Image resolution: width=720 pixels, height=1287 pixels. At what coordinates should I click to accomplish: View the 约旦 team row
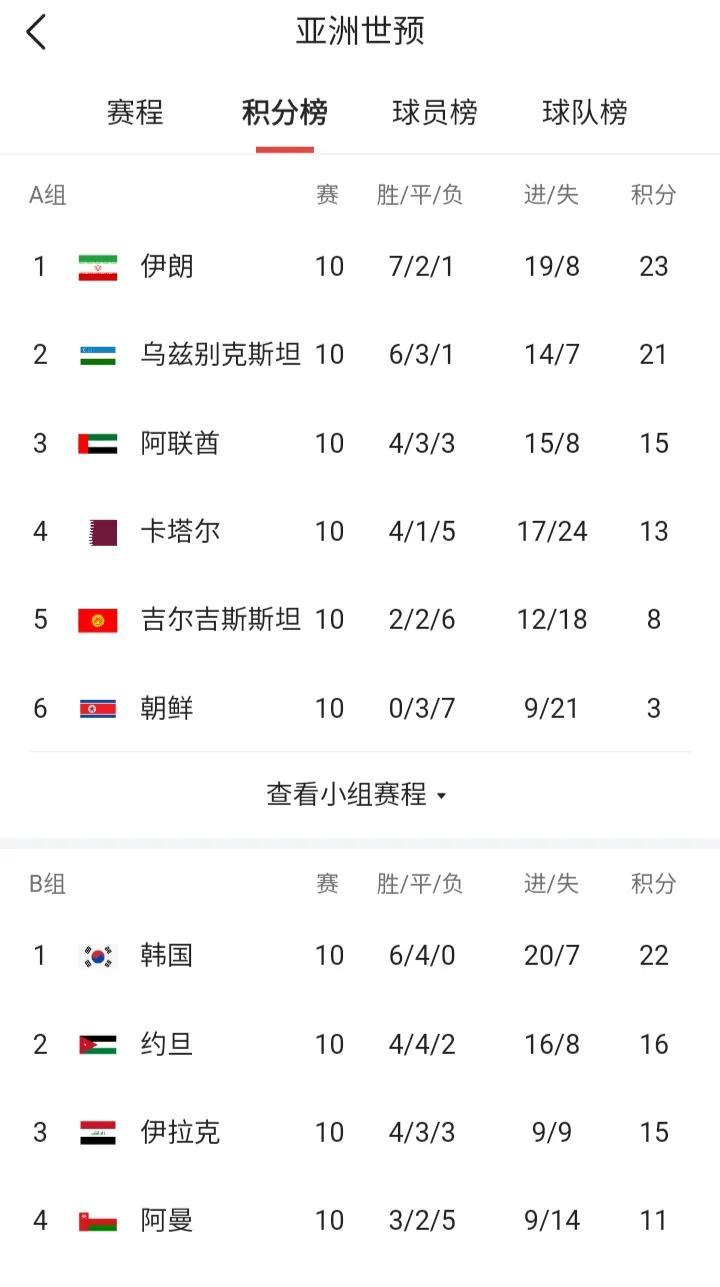(x=360, y=1044)
